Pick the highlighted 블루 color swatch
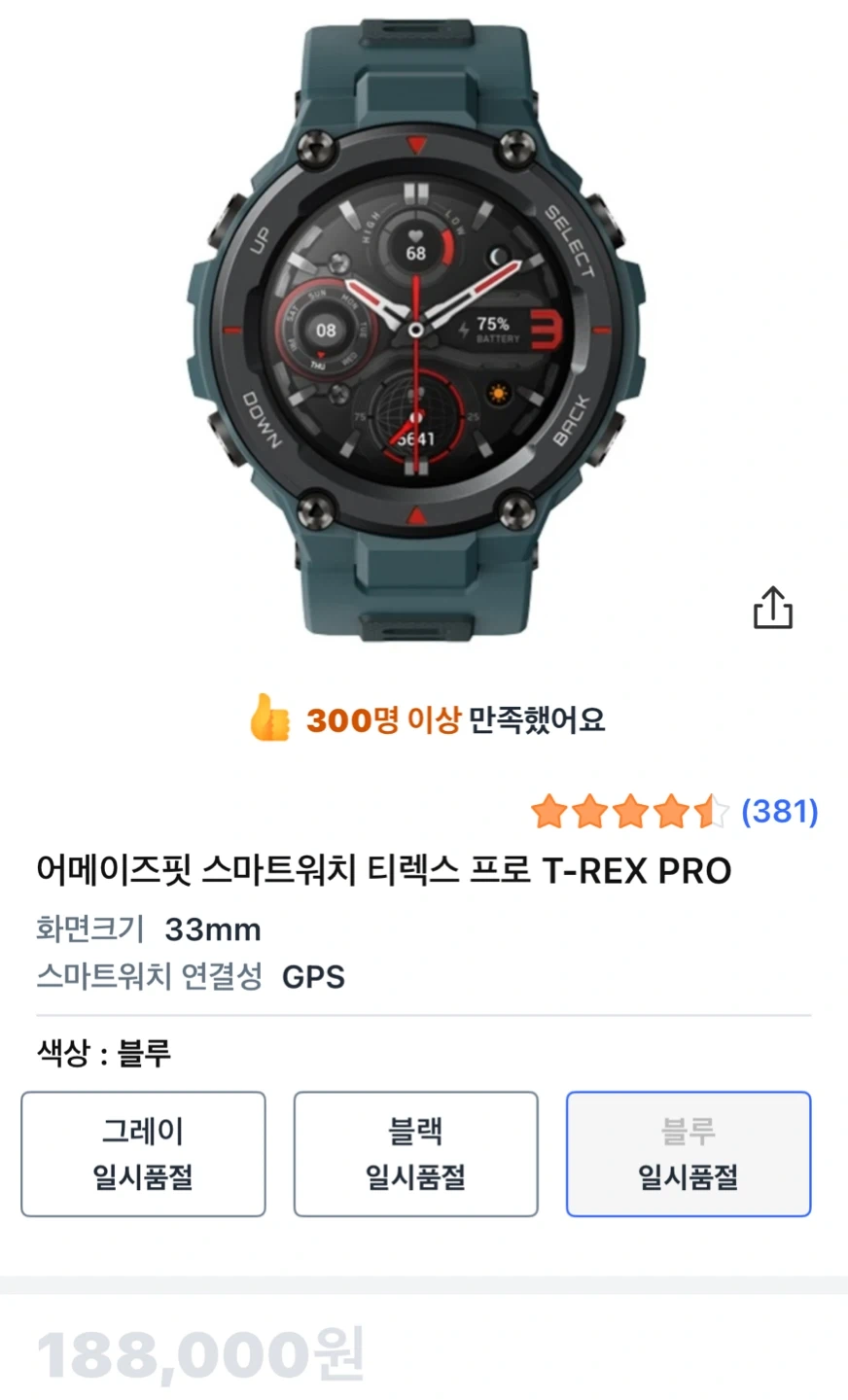 click(688, 1153)
